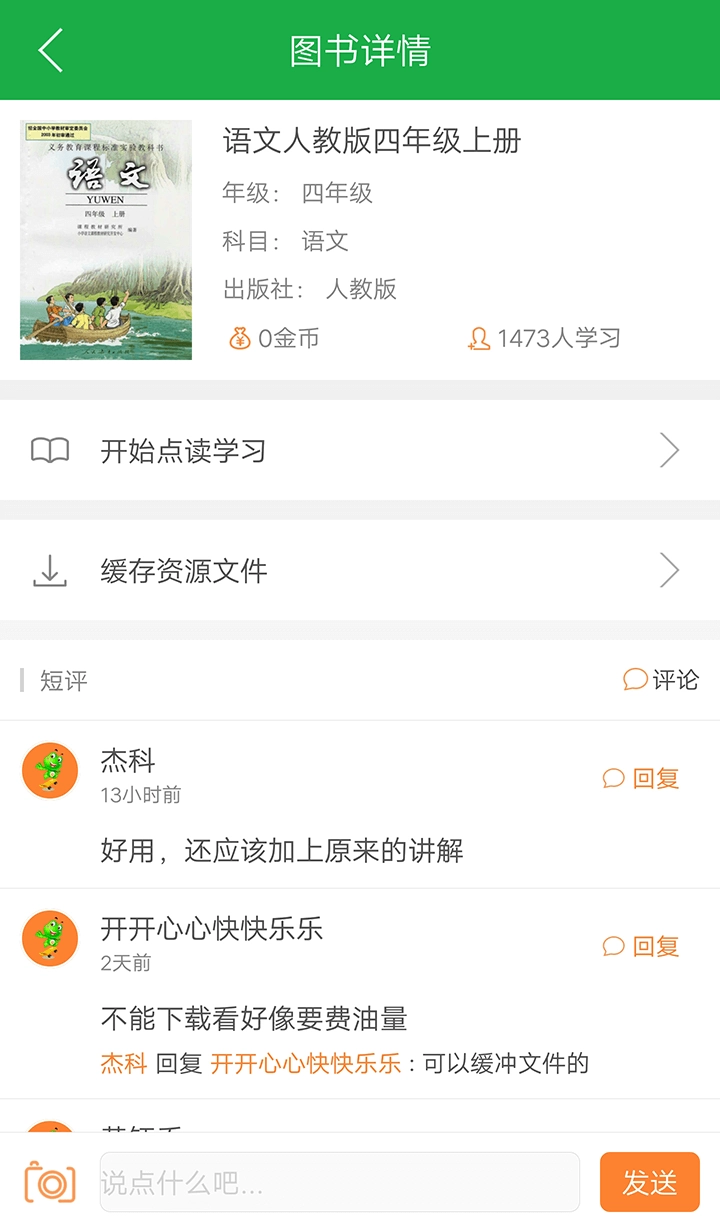Tap the download icon beside 缓存资源文件
This screenshot has height=1232, width=720.
(48, 570)
